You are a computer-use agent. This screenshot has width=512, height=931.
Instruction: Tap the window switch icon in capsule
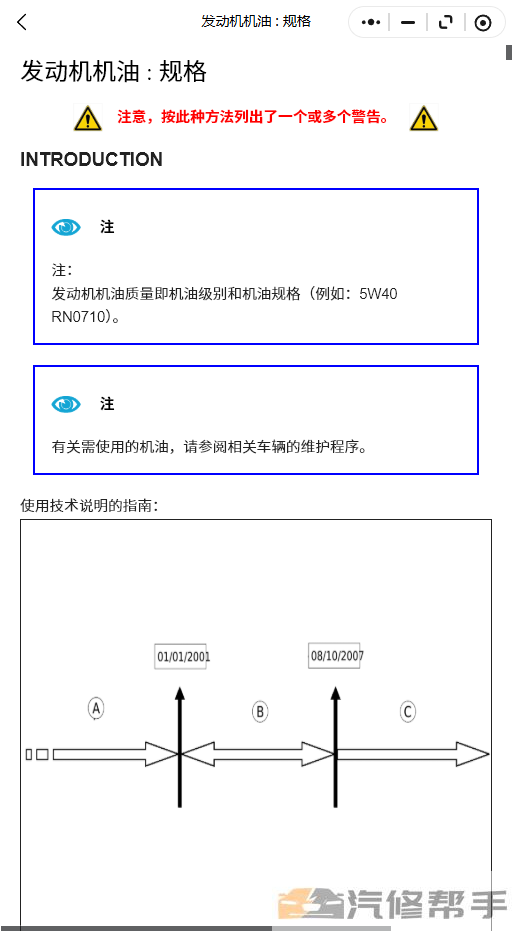[445, 23]
